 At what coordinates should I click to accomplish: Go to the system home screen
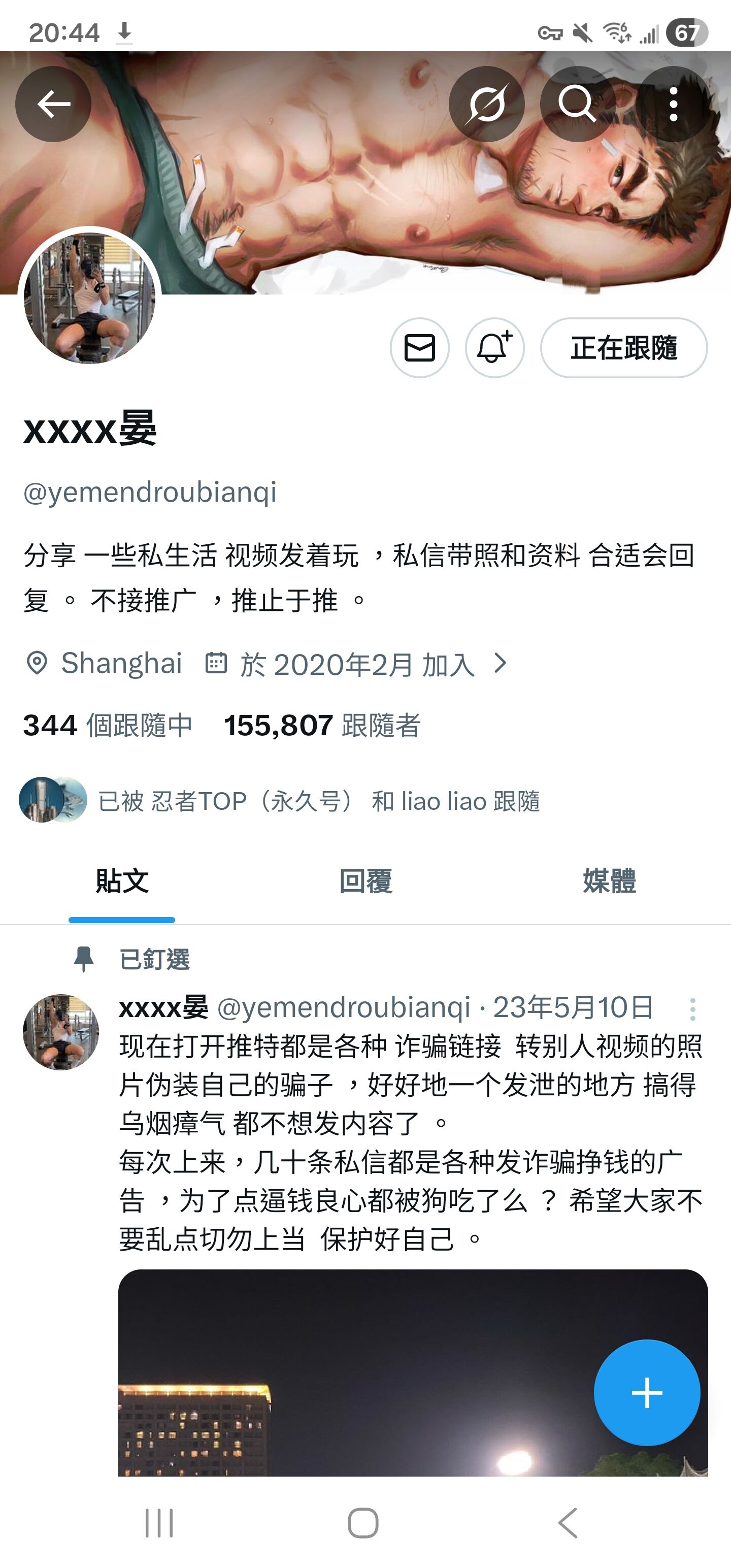363,1523
